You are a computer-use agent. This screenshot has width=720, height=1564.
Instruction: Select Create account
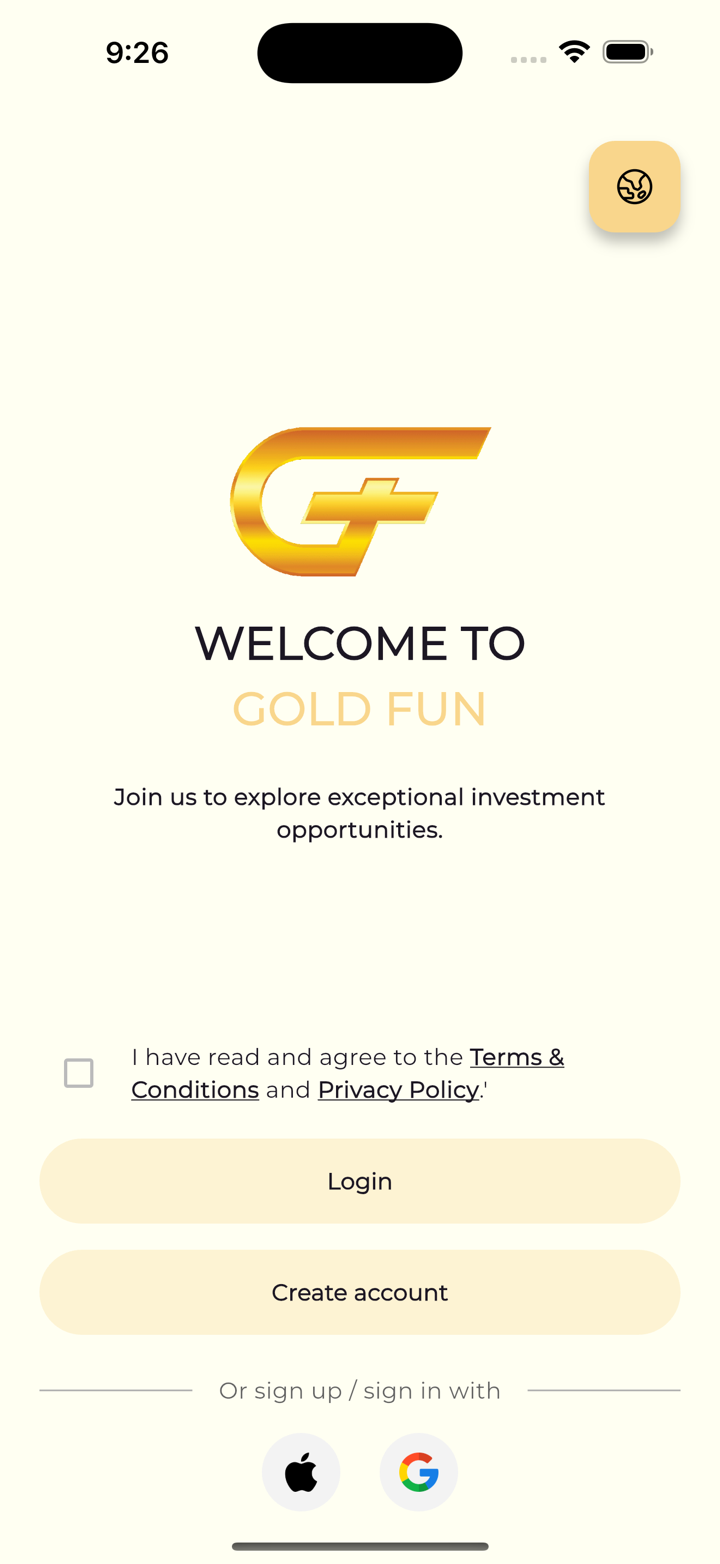pyautogui.click(x=360, y=1292)
